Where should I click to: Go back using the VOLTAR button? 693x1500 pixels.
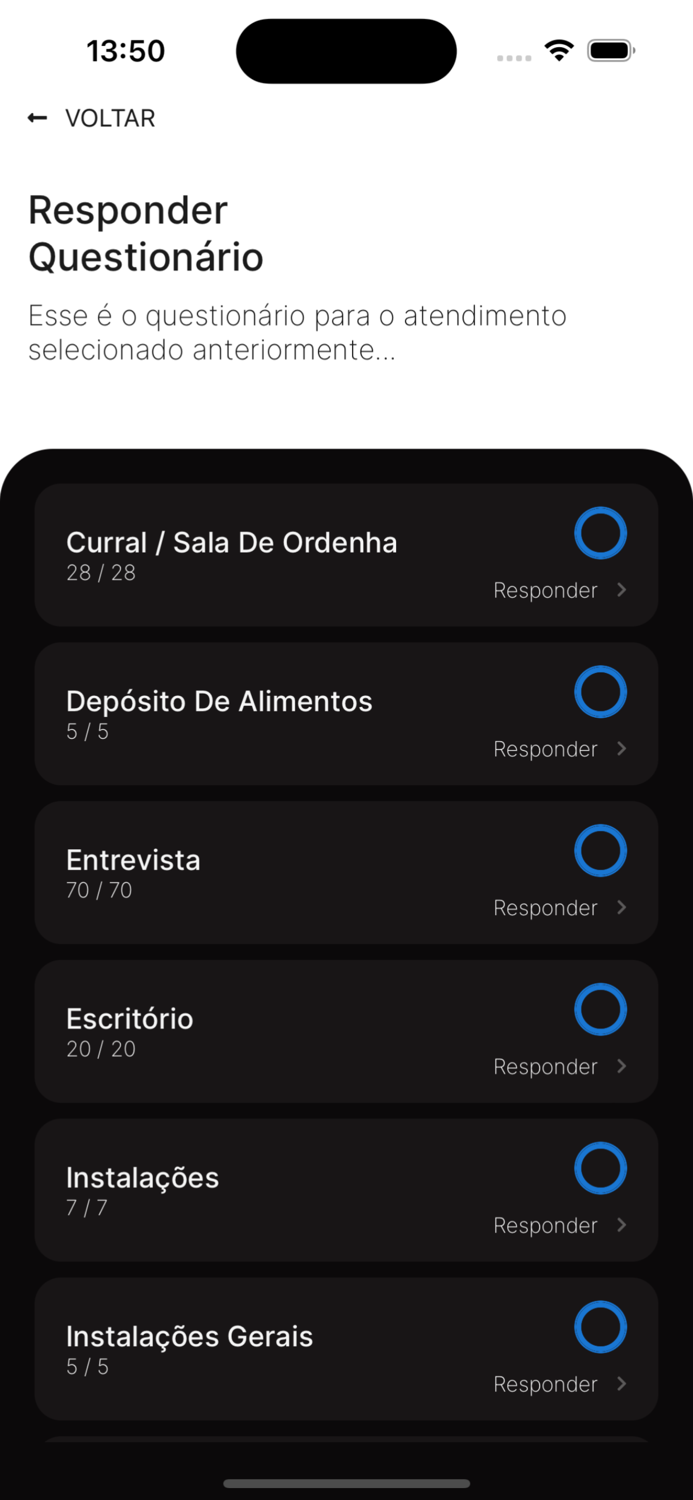coord(92,118)
